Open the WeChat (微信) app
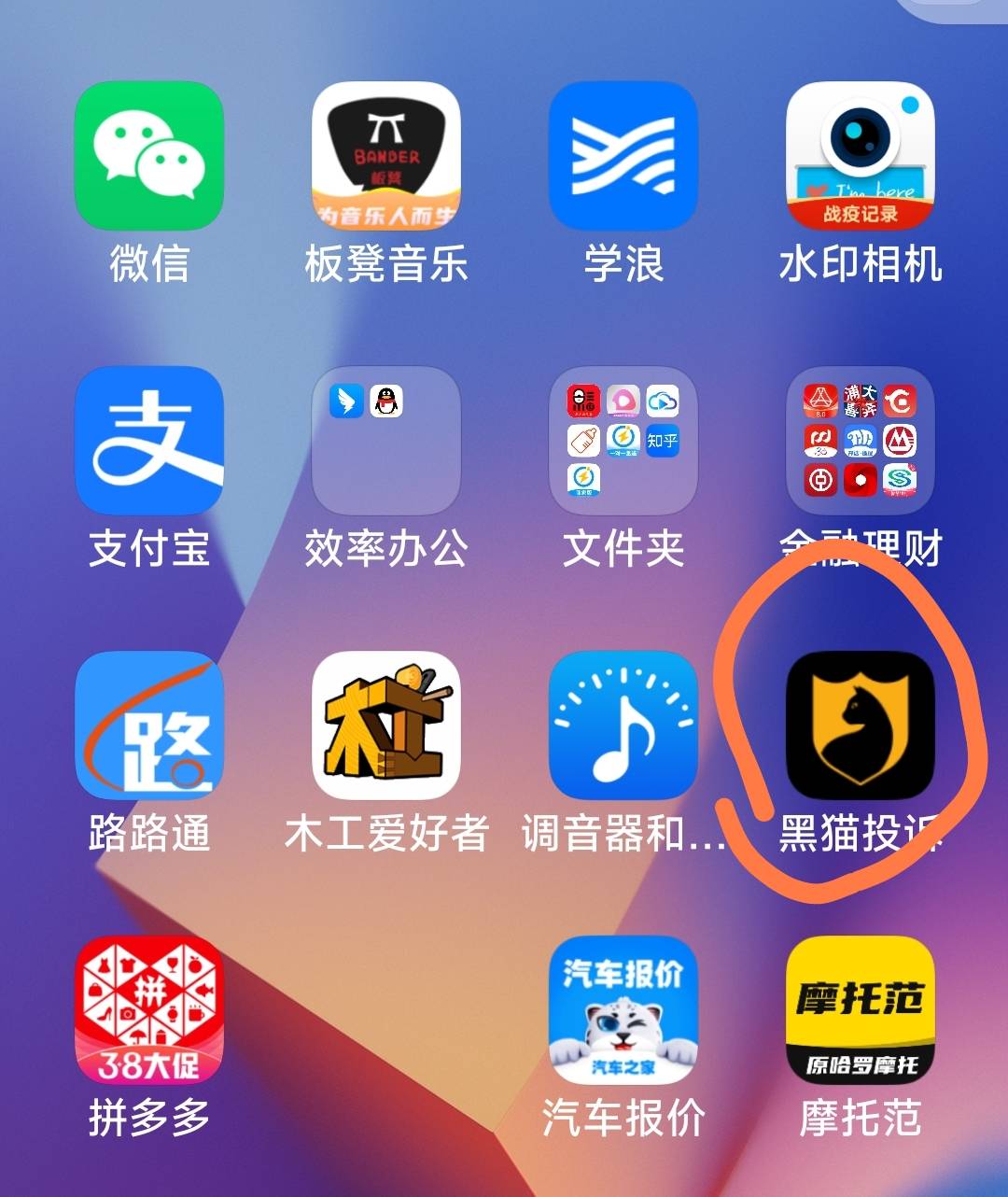This screenshot has width=1008, height=1197. pos(149,156)
